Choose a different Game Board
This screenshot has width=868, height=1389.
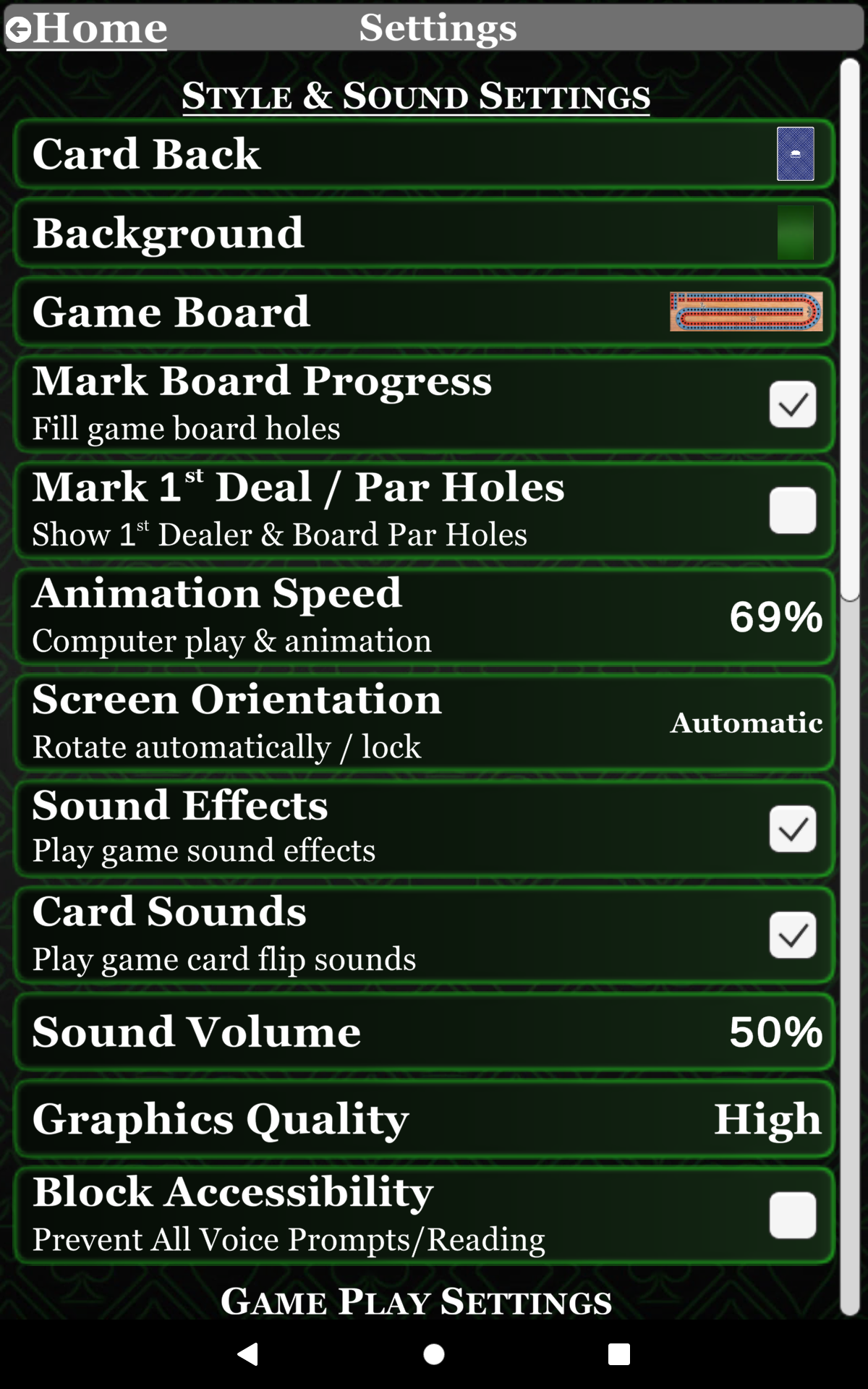[424, 312]
